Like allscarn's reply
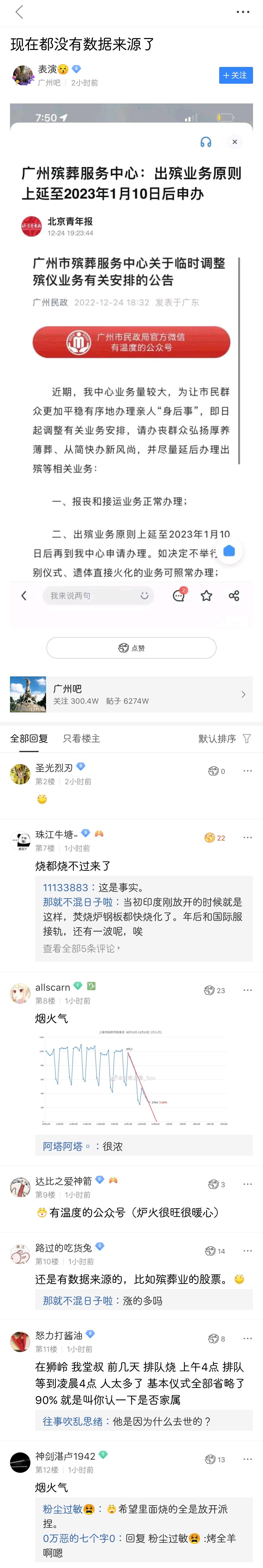The width and height of the screenshot is (263, 1568). pyautogui.click(x=214, y=990)
